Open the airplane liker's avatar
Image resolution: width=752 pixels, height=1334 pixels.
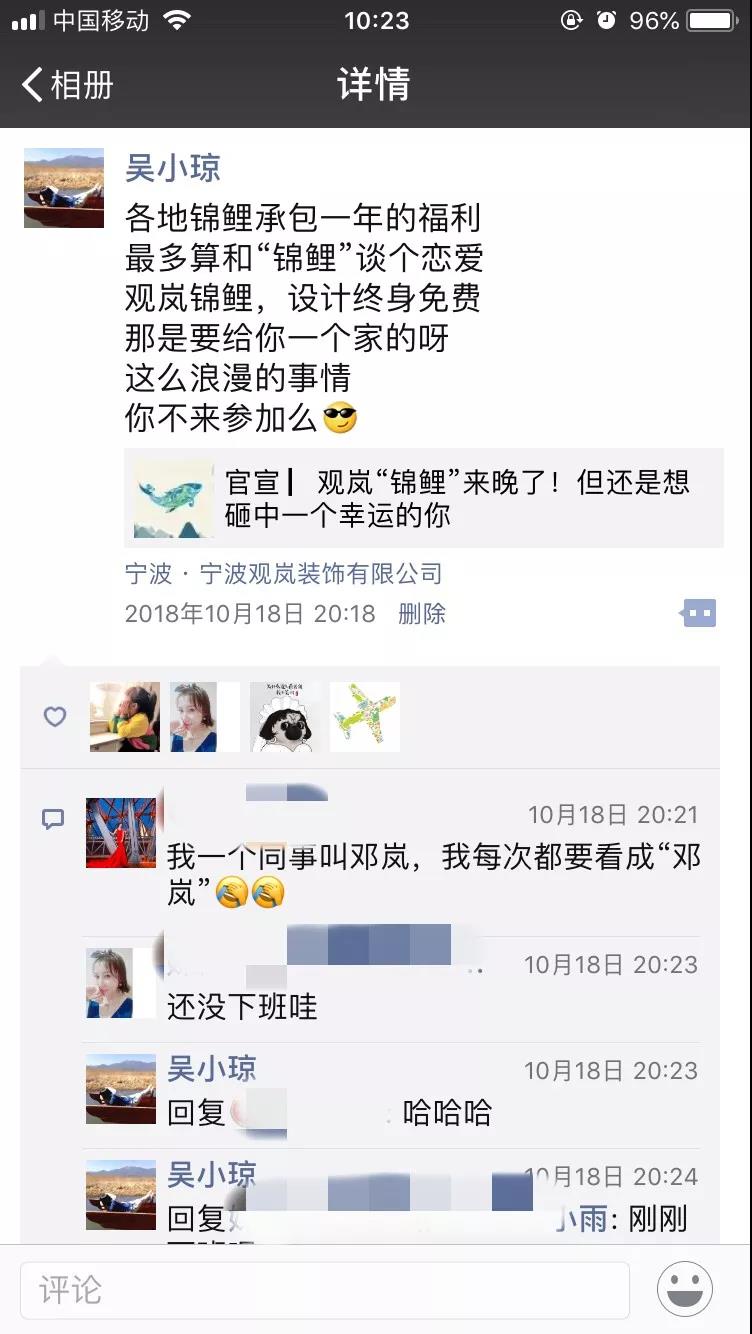[x=365, y=717]
